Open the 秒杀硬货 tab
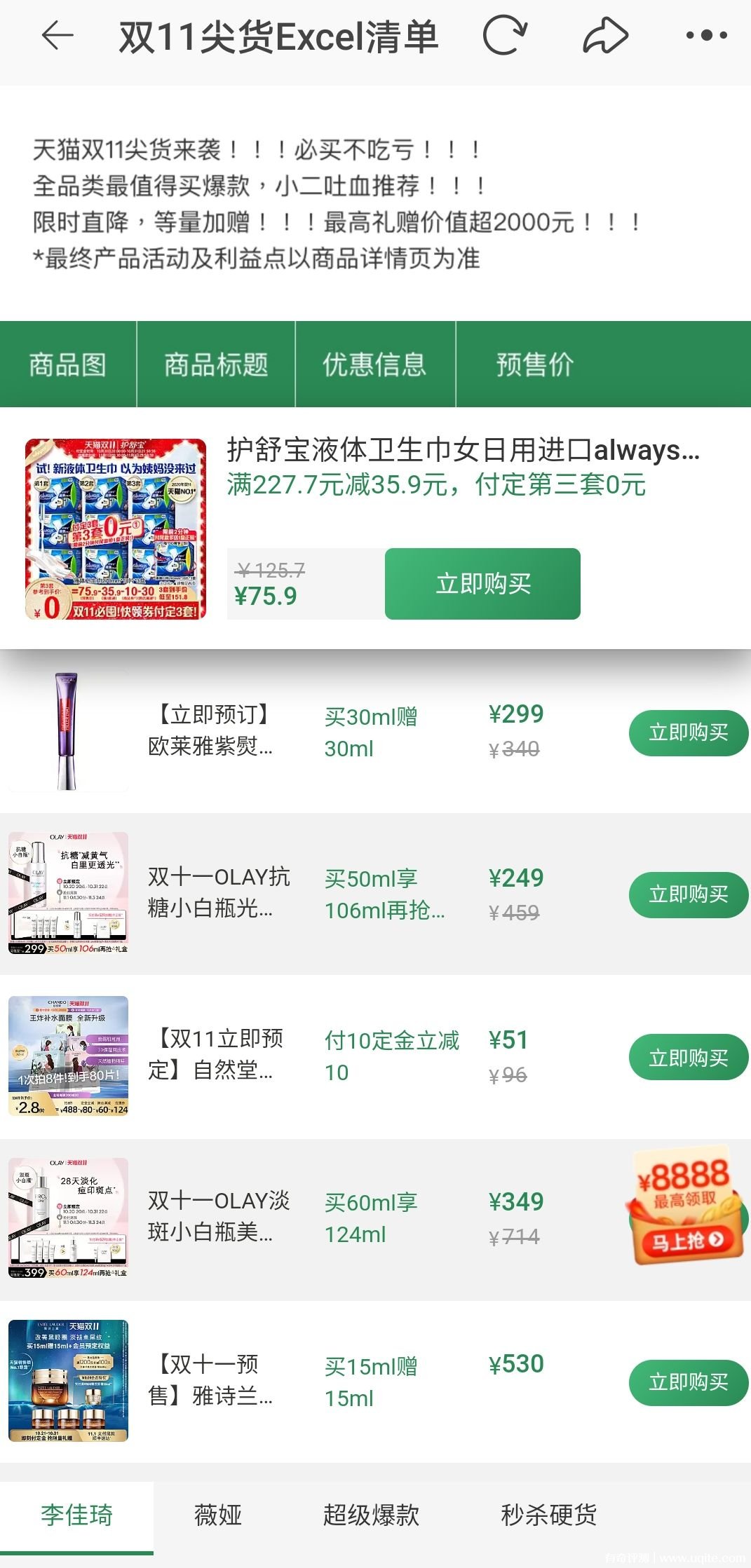751x1568 pixels. [x=548, y=1515]
